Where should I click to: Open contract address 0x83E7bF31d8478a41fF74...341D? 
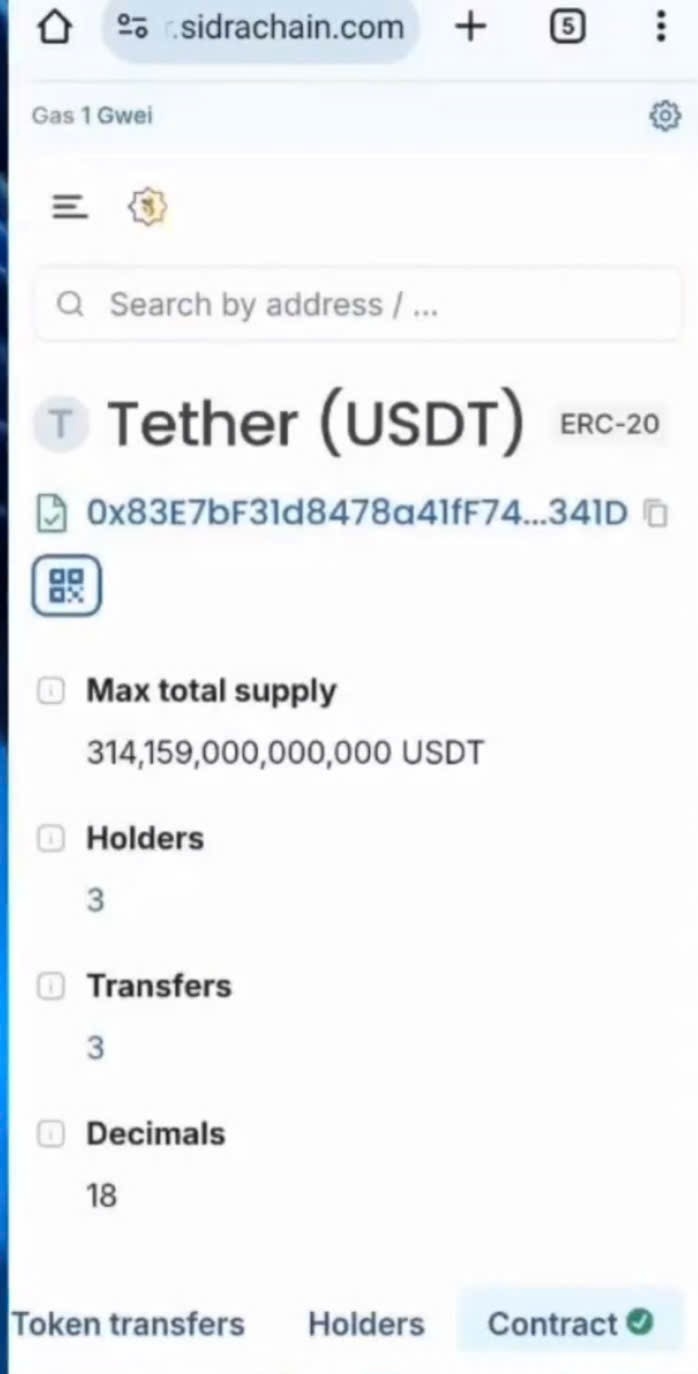pos(356,513)
